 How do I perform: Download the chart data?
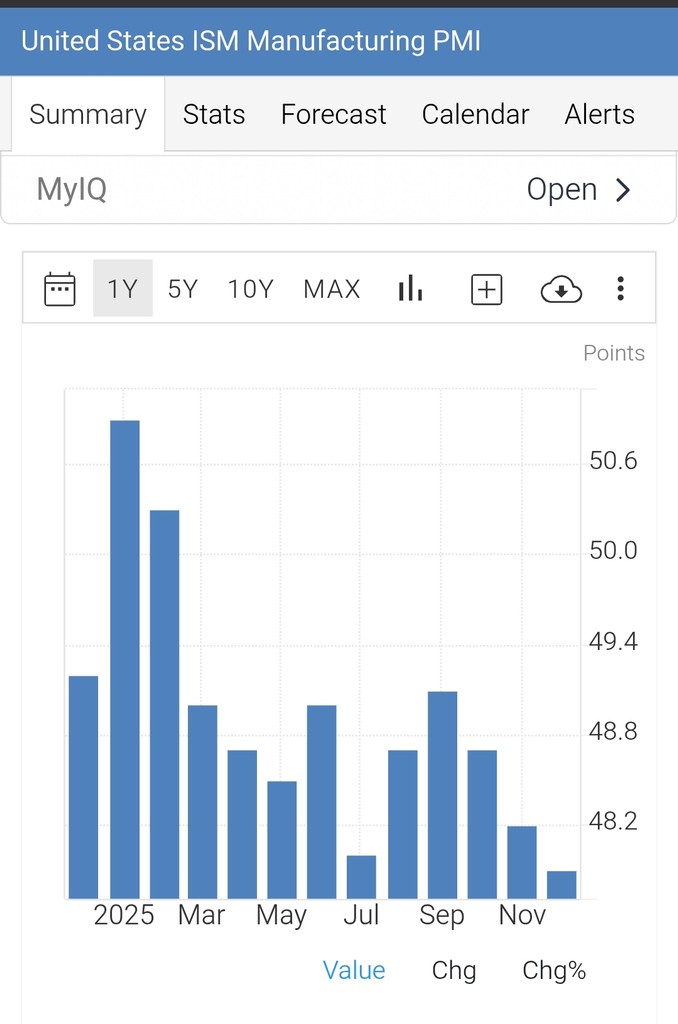click(561, 289)
